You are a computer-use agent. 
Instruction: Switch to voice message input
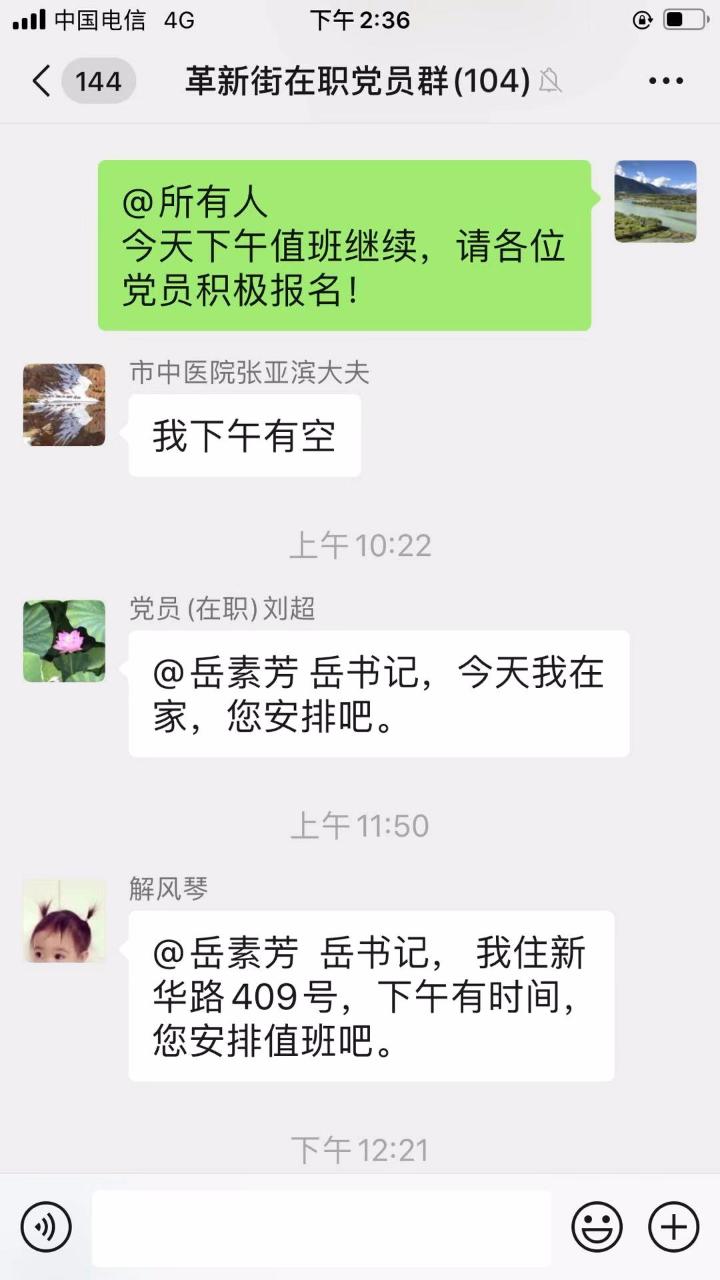[46, 1227]
